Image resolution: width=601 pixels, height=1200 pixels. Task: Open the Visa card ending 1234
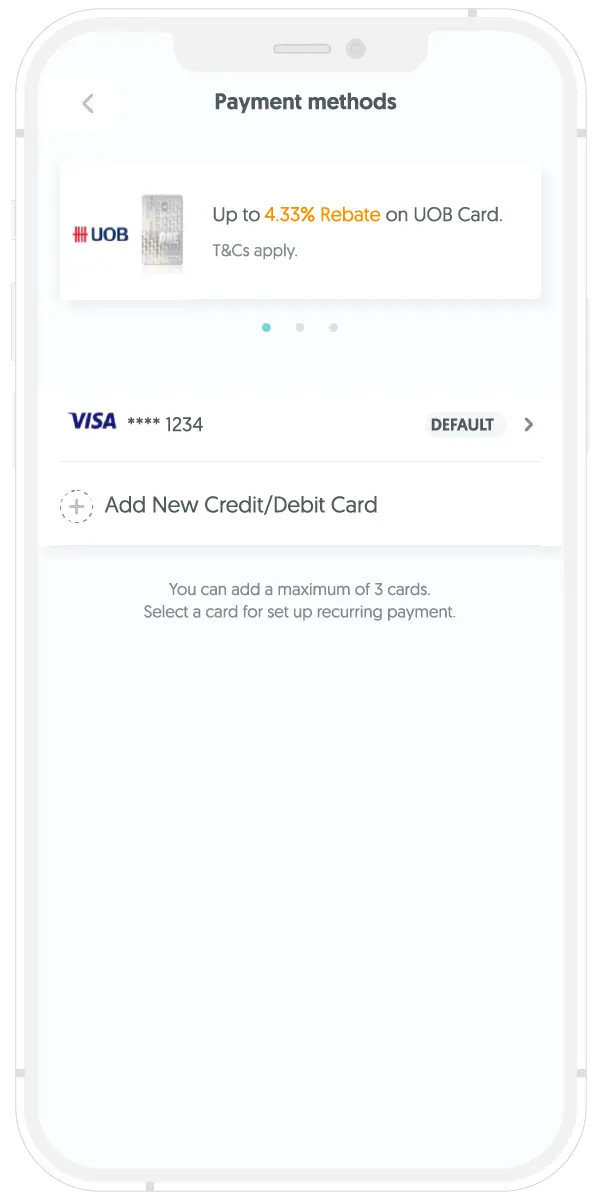(x=300, y=424)
